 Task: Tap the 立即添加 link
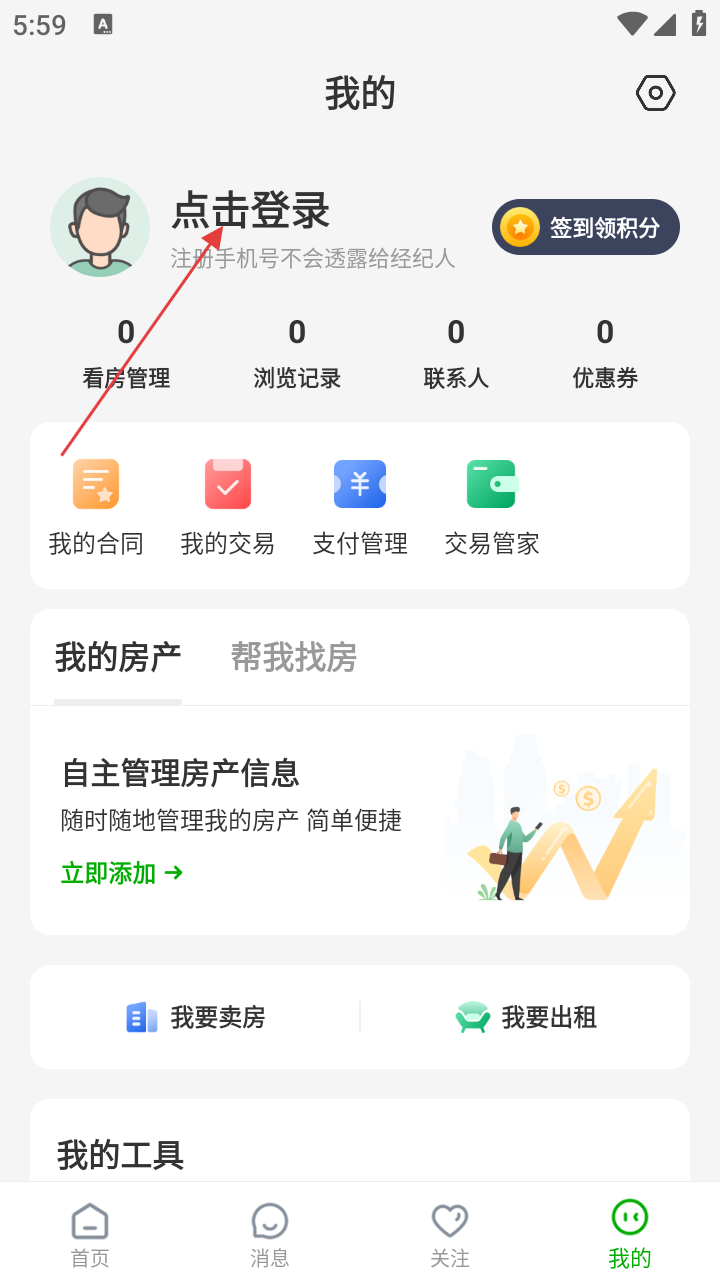tap(122, 873)
